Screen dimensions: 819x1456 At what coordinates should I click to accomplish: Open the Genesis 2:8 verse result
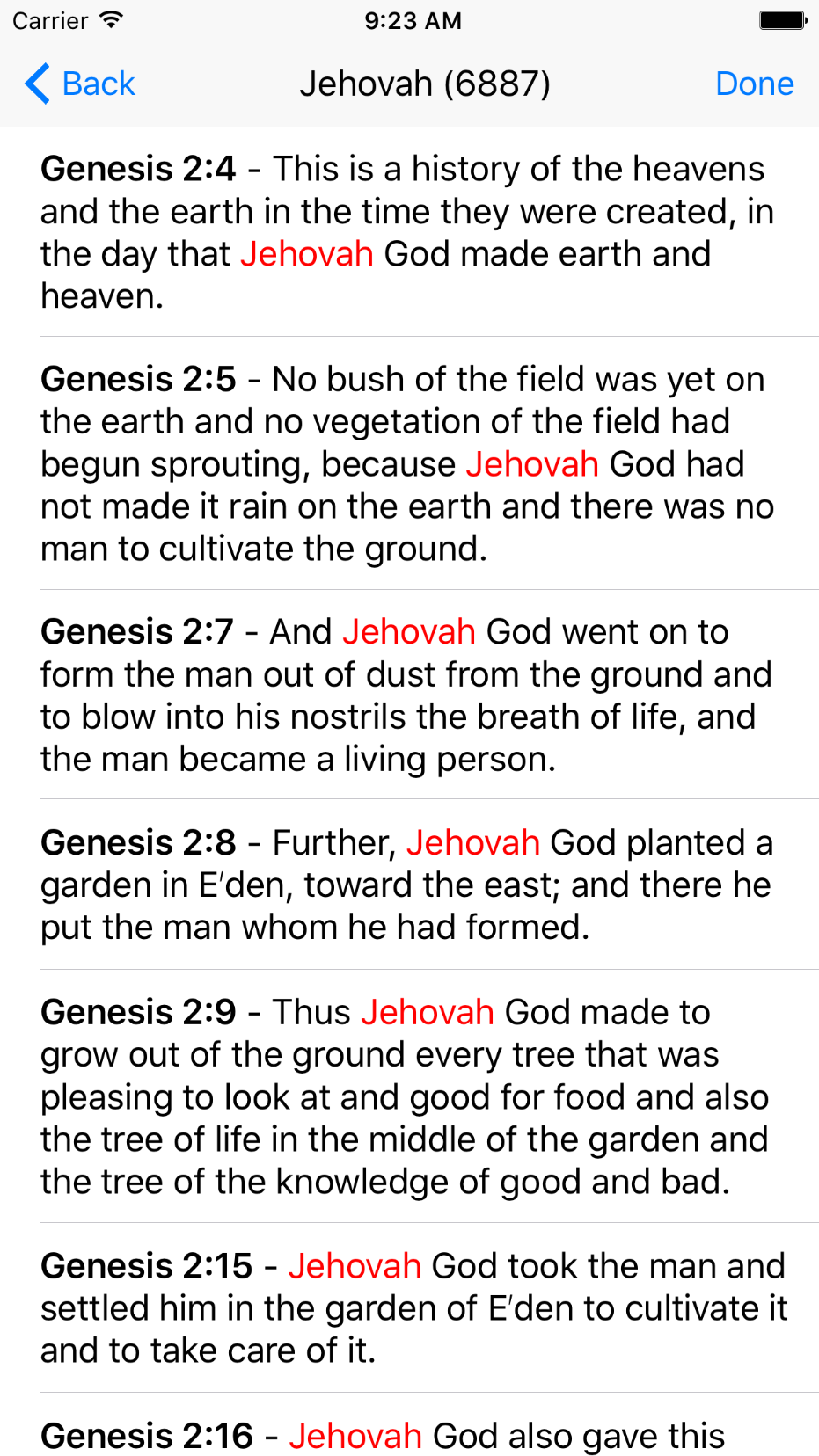409,885
